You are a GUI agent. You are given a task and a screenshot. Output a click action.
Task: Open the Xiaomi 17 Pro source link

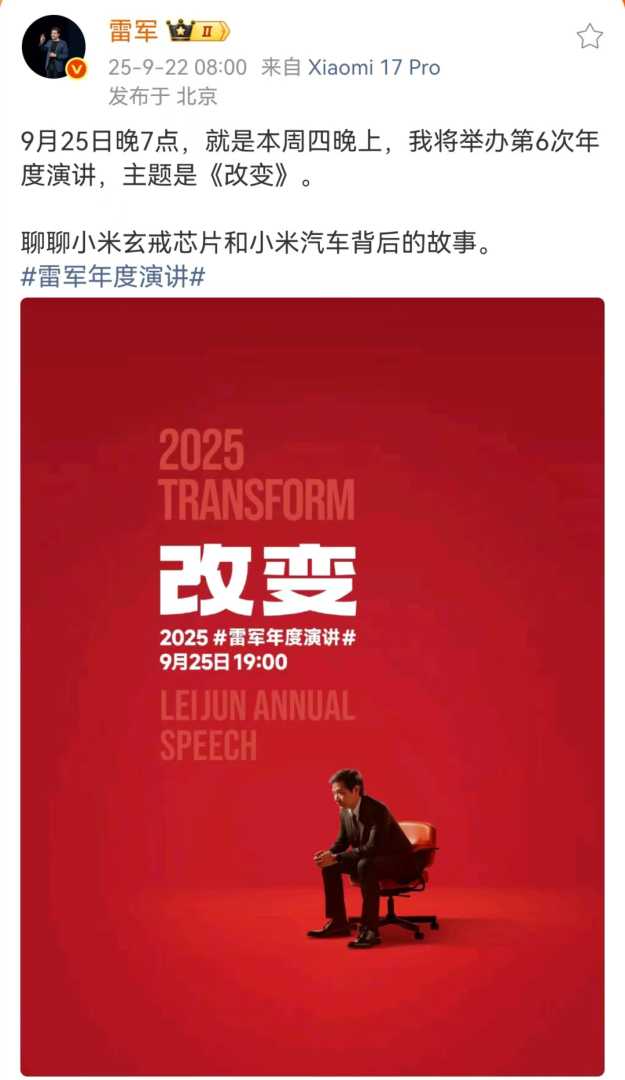coord(373,68)
